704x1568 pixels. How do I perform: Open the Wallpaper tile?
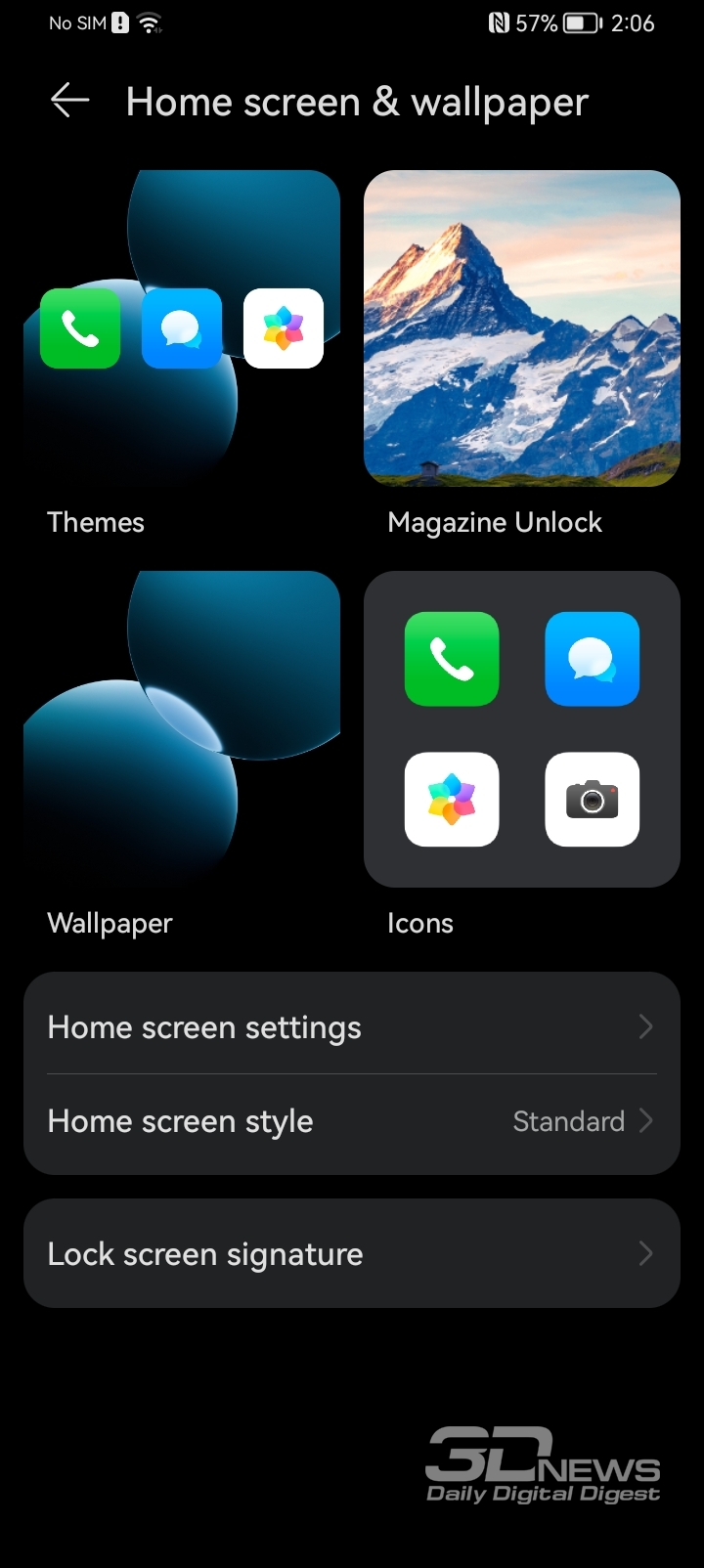click(182, 729)
